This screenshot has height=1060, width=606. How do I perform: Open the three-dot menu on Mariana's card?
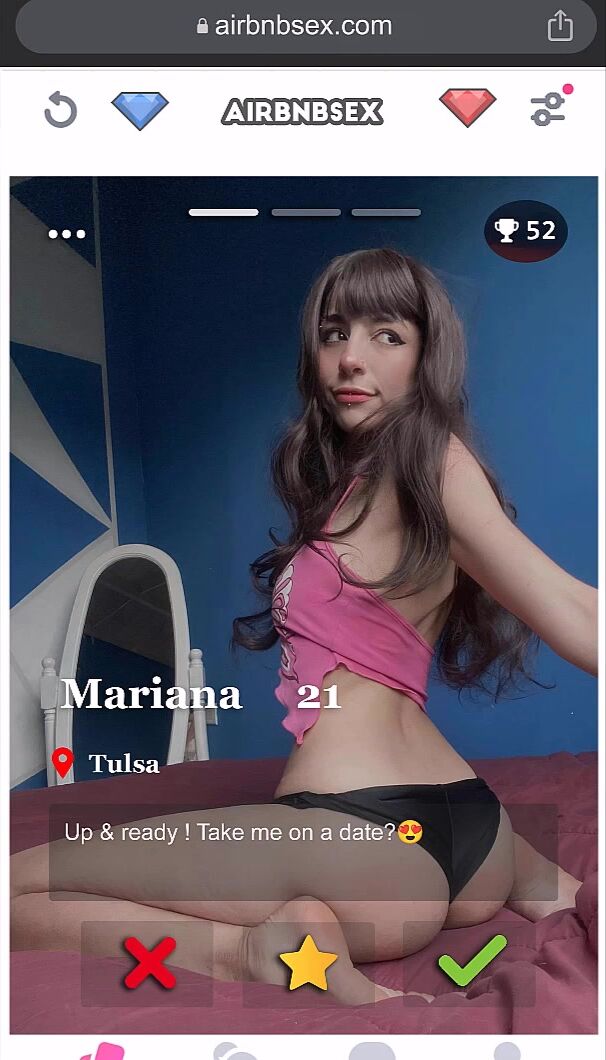coord(67,234)
